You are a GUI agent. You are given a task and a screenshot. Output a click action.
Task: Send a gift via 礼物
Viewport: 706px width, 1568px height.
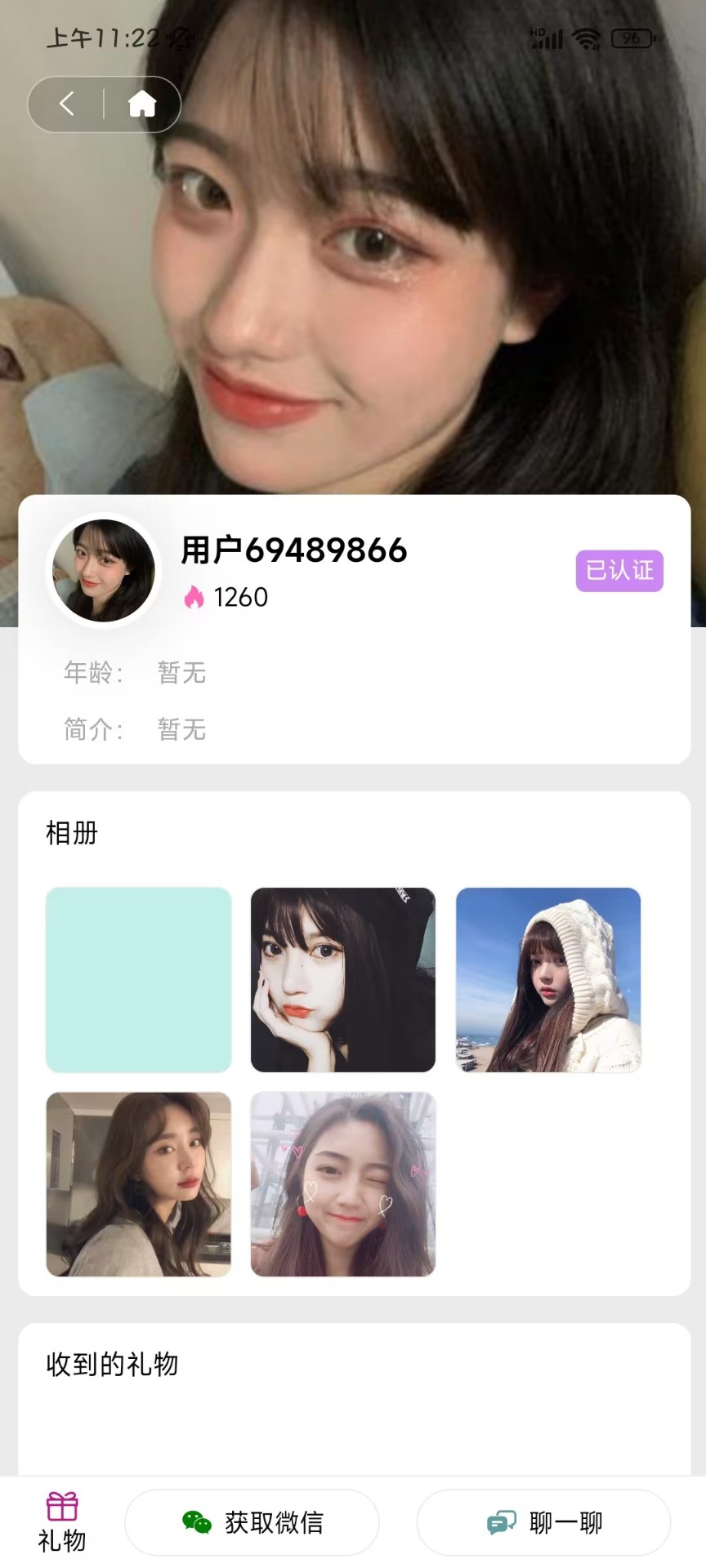[x=62, y=1522]
